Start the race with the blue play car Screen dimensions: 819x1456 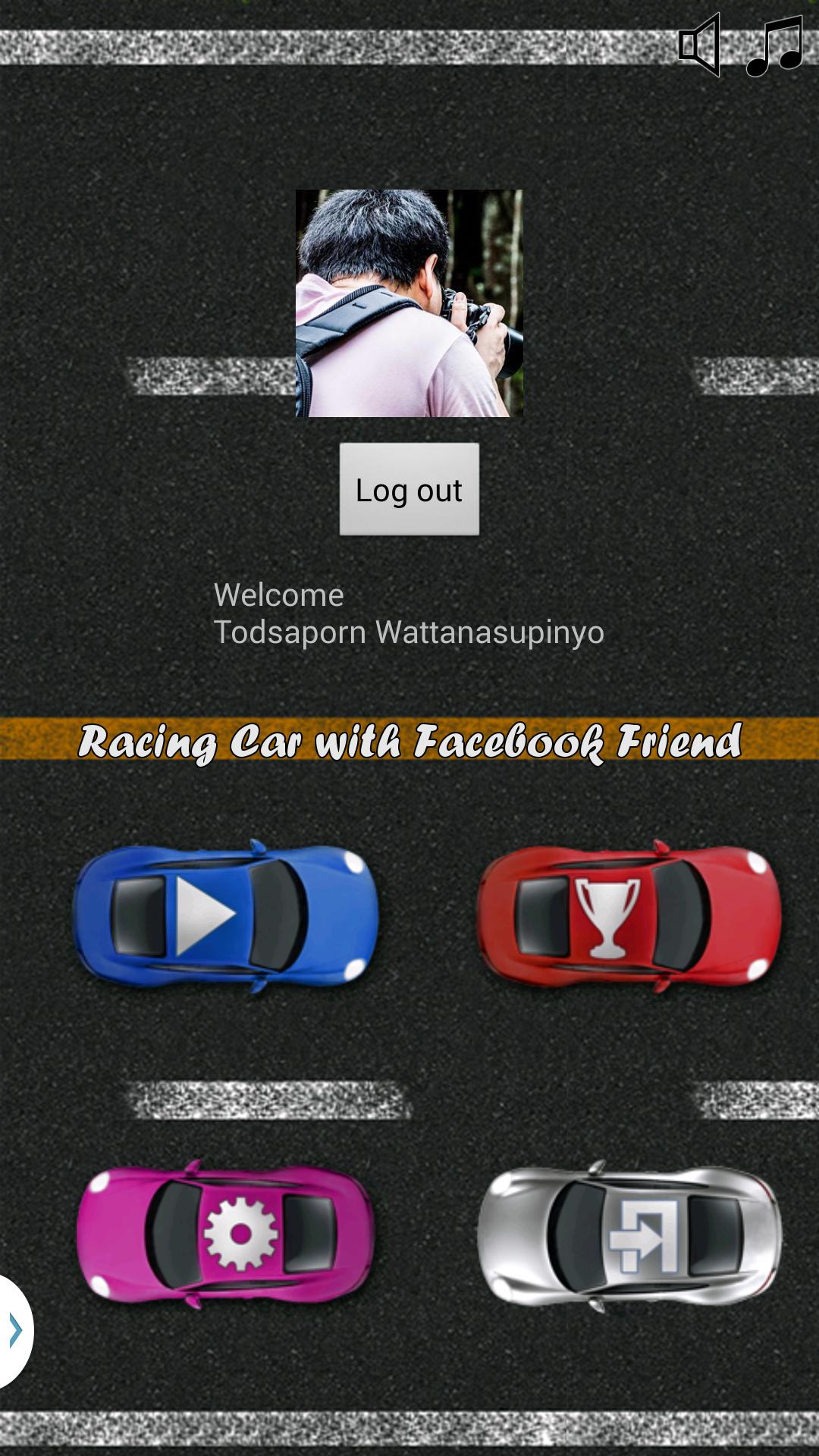[x=225, y=915]
